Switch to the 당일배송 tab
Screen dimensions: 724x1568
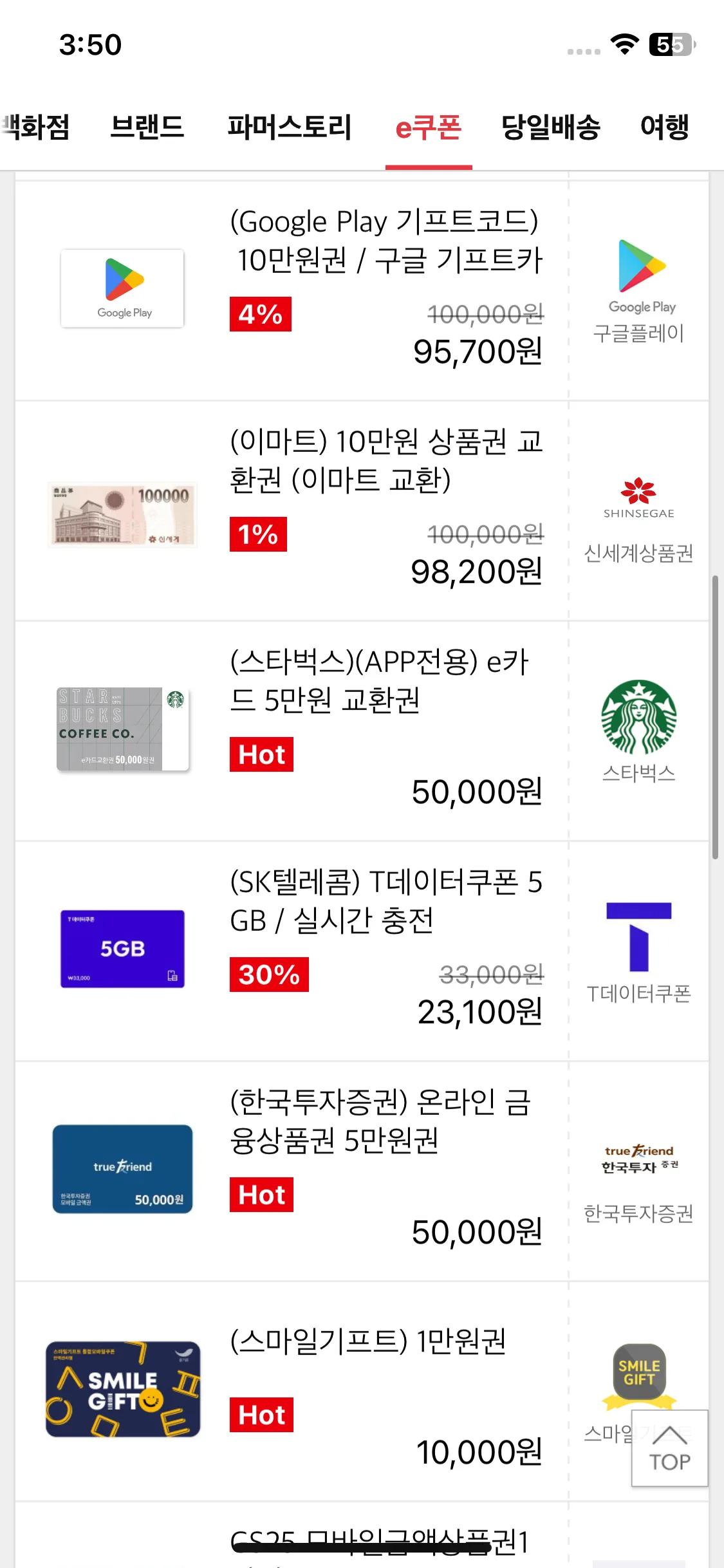(x=551, y=127)
